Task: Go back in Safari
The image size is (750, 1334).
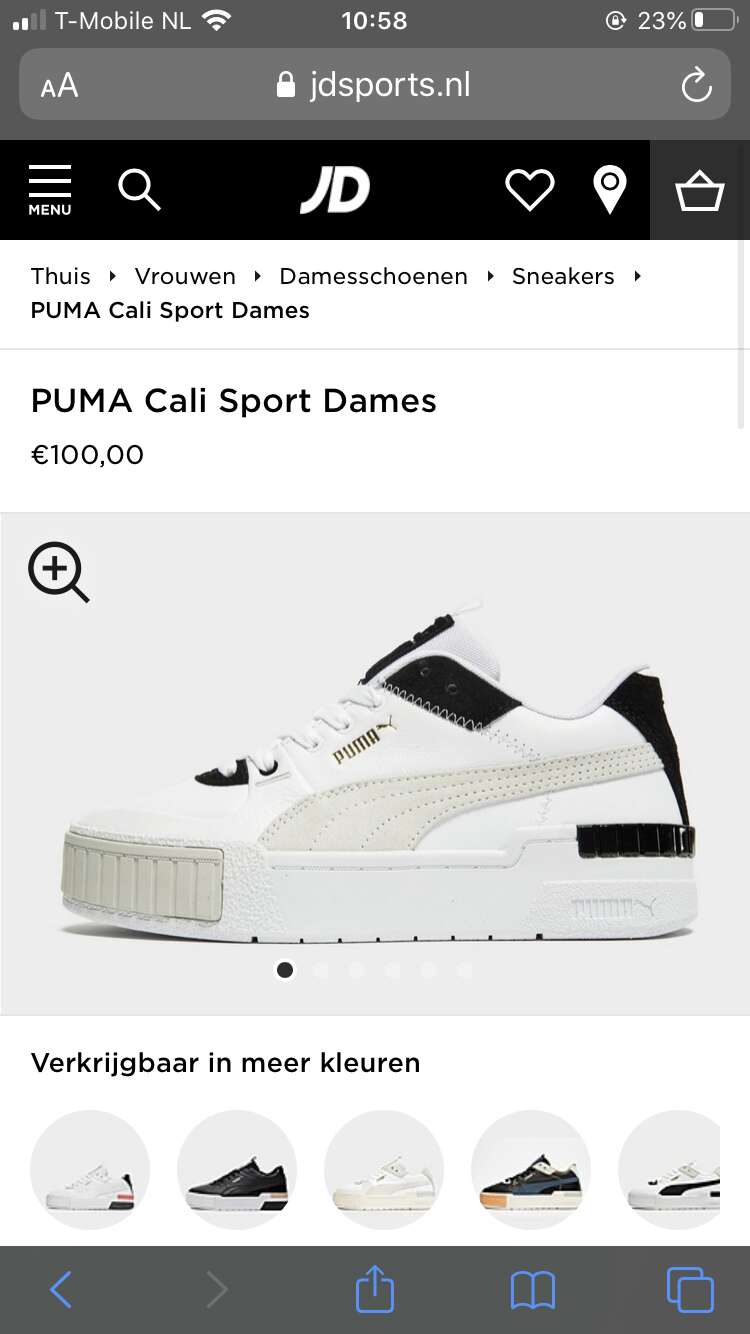Action: [61, 1289]
